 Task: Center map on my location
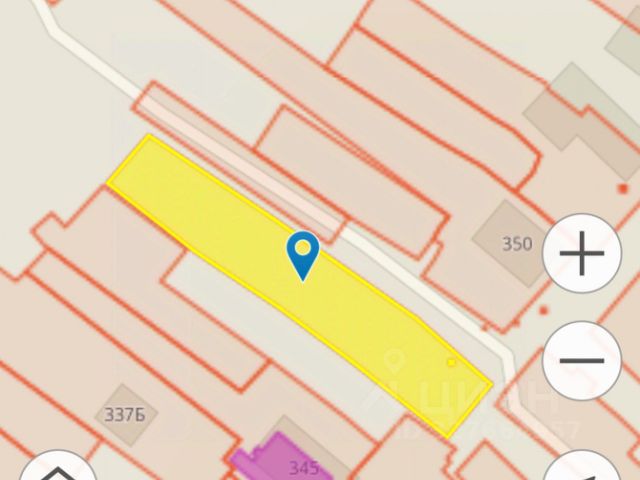(x=583, y=468)
